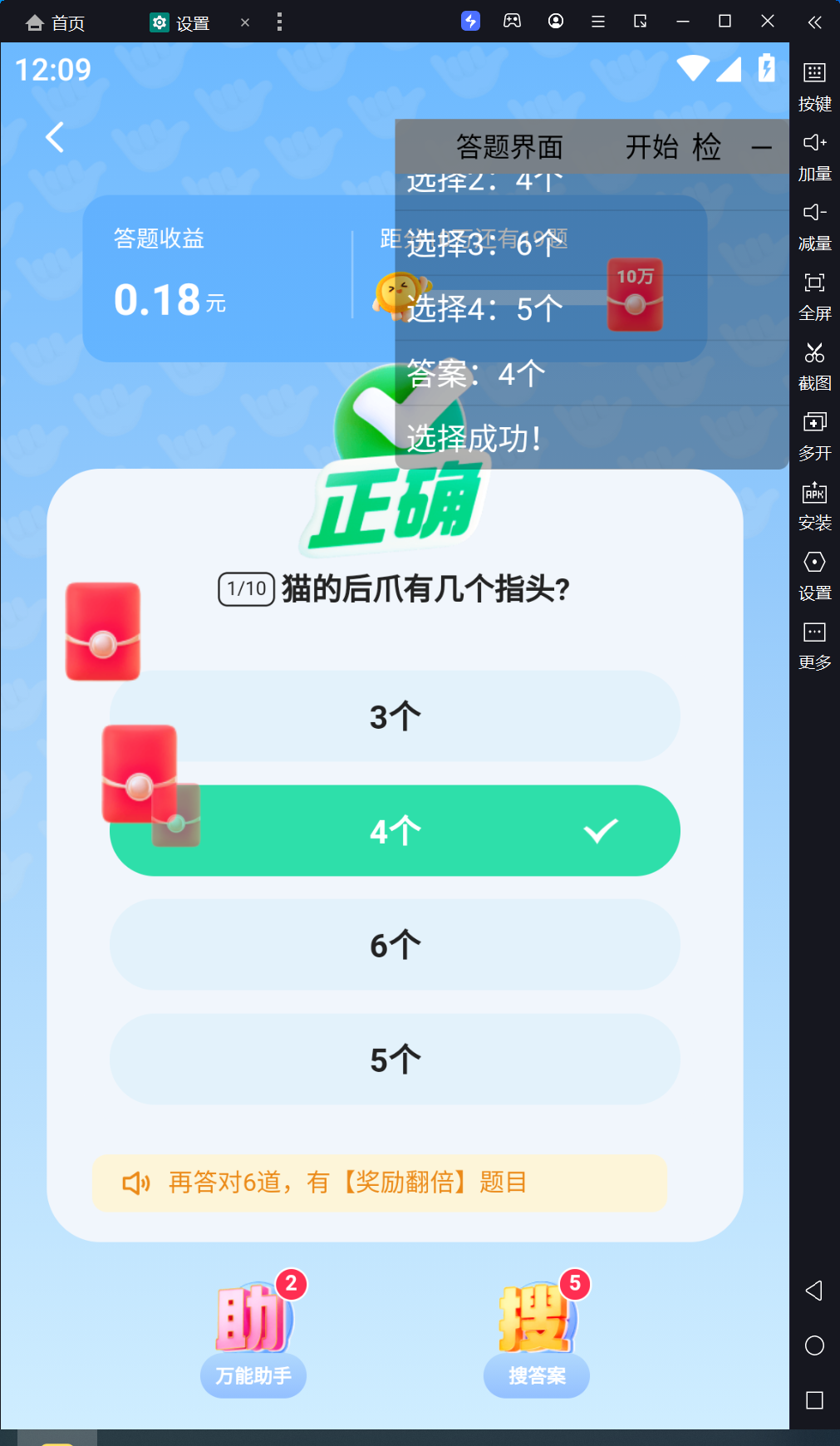This screenshot has width=840, height=1446.
Task: Open the 10万 red envelope reward
Action: pos(635,295)
